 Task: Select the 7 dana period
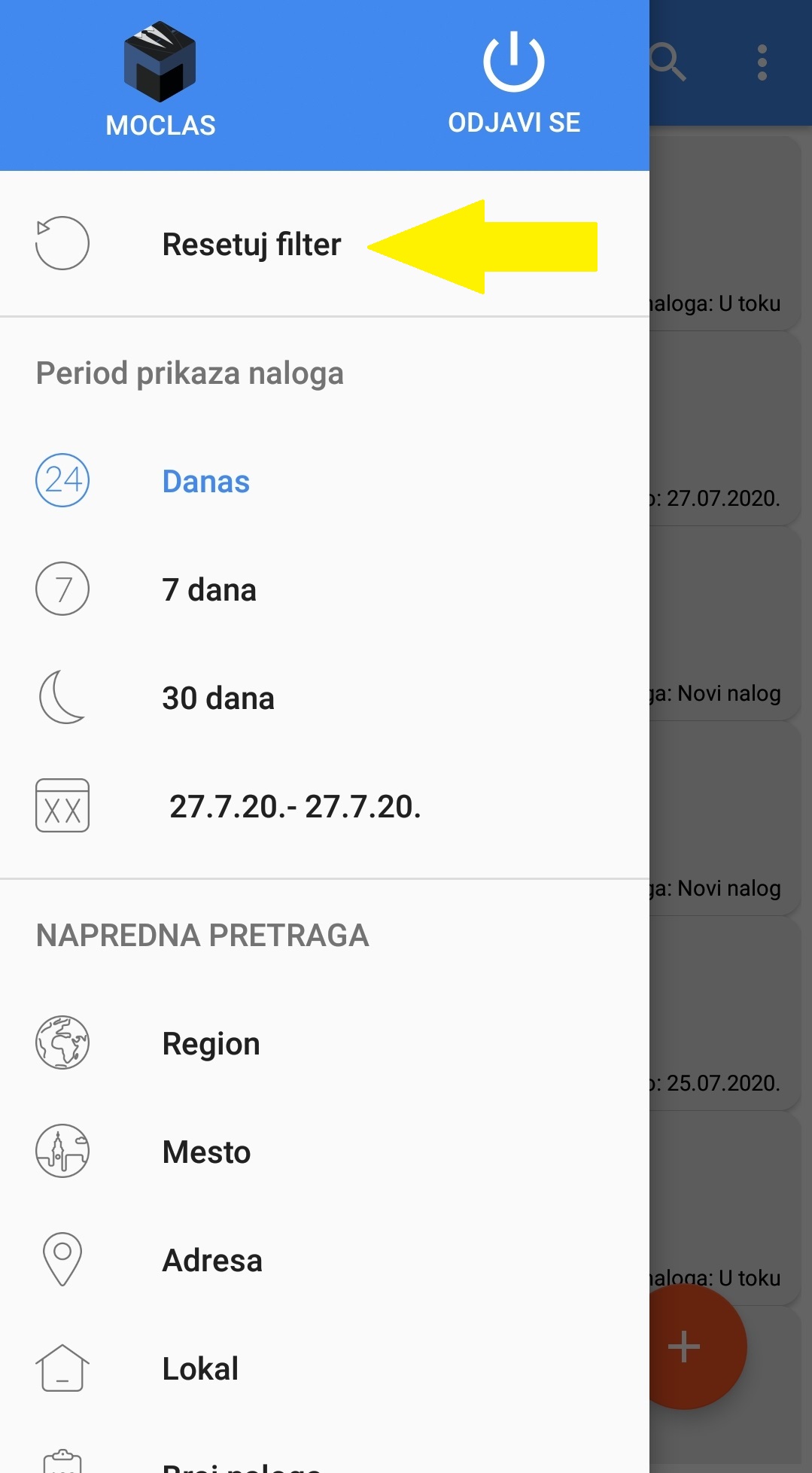pos(209,590)
